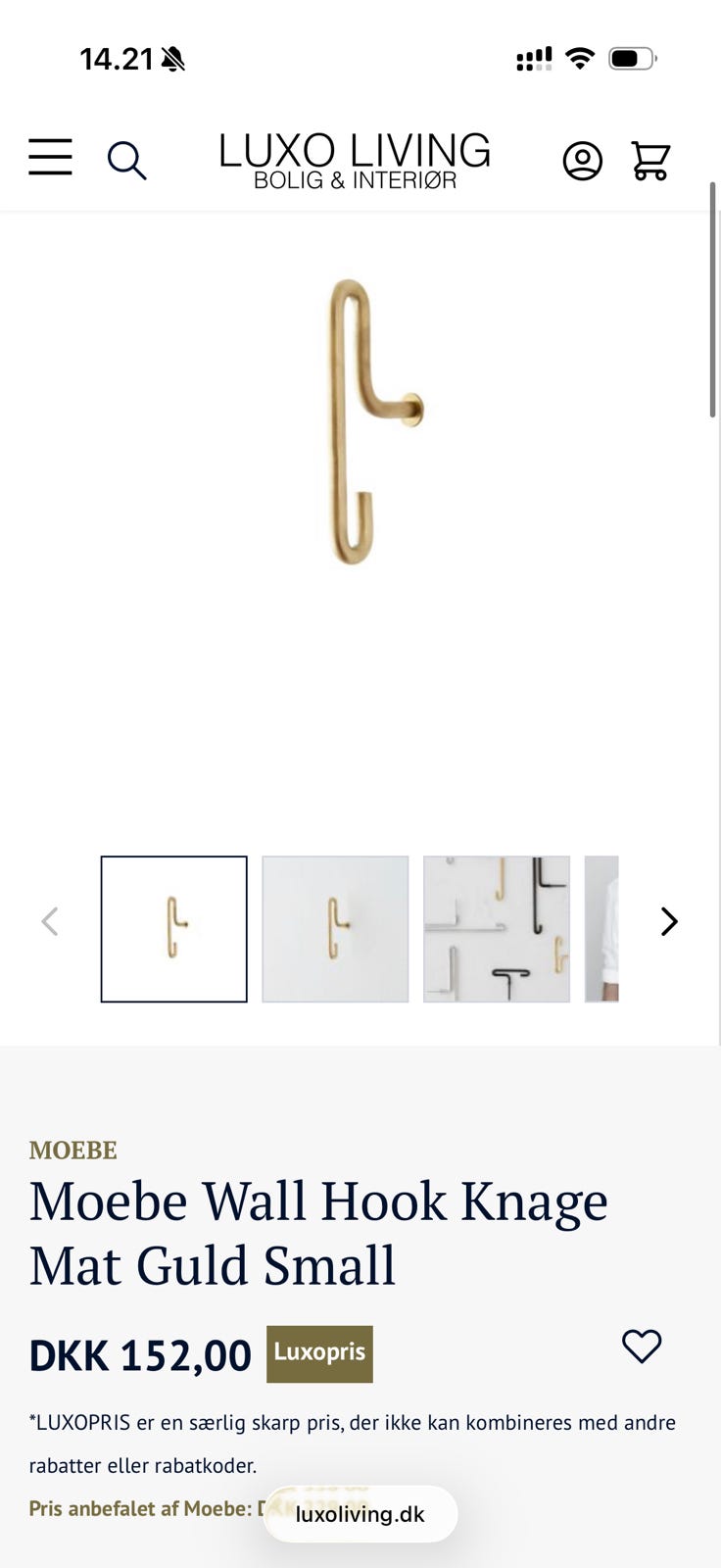
Task: Add product to wishlist with heart
Action: pos(642,1347)
